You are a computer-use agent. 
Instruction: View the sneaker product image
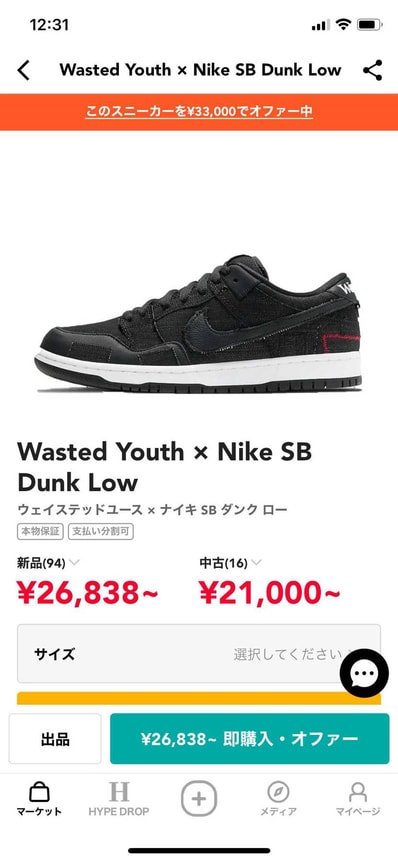point(198,323)
